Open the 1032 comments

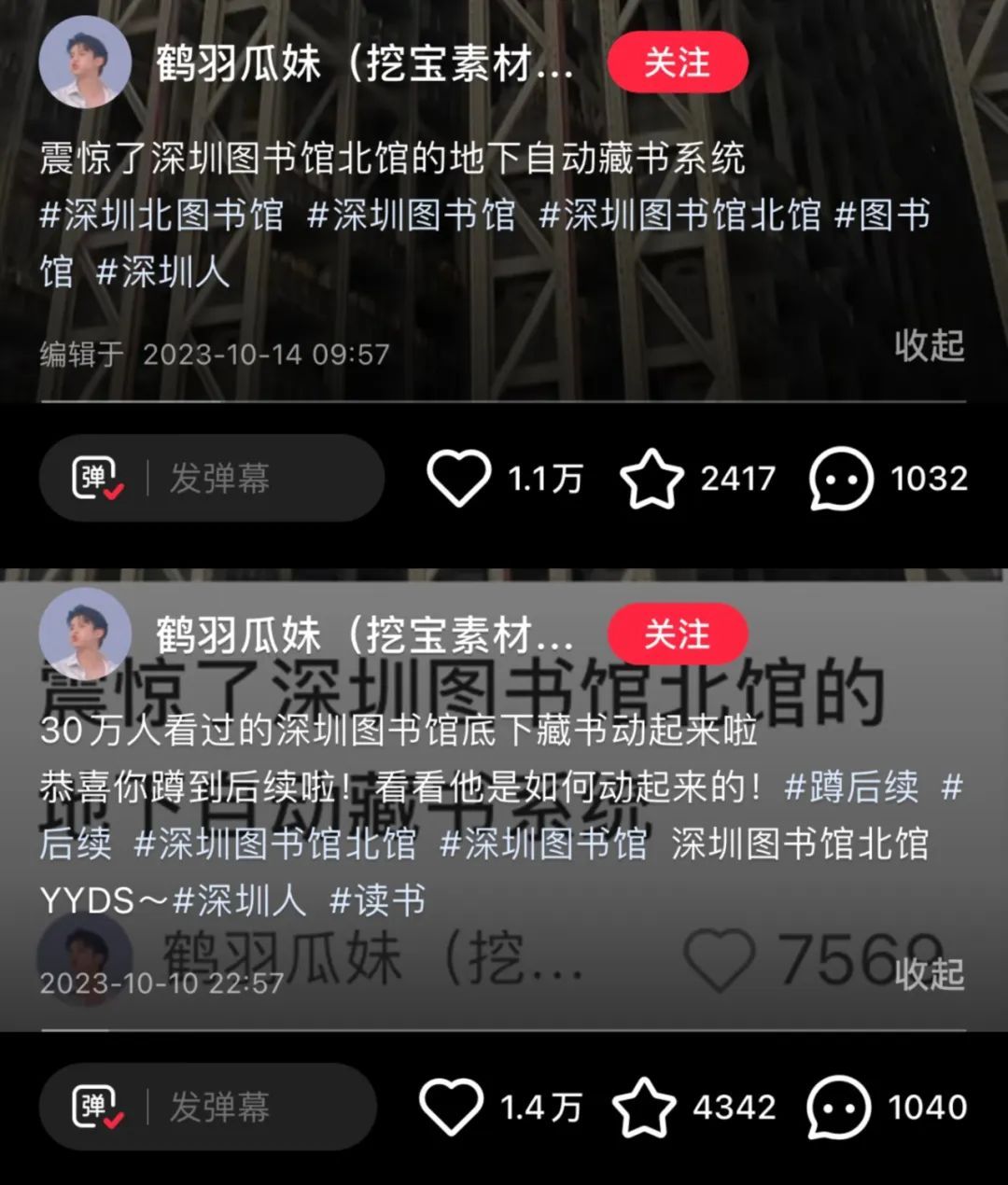(x=841, y=479)
